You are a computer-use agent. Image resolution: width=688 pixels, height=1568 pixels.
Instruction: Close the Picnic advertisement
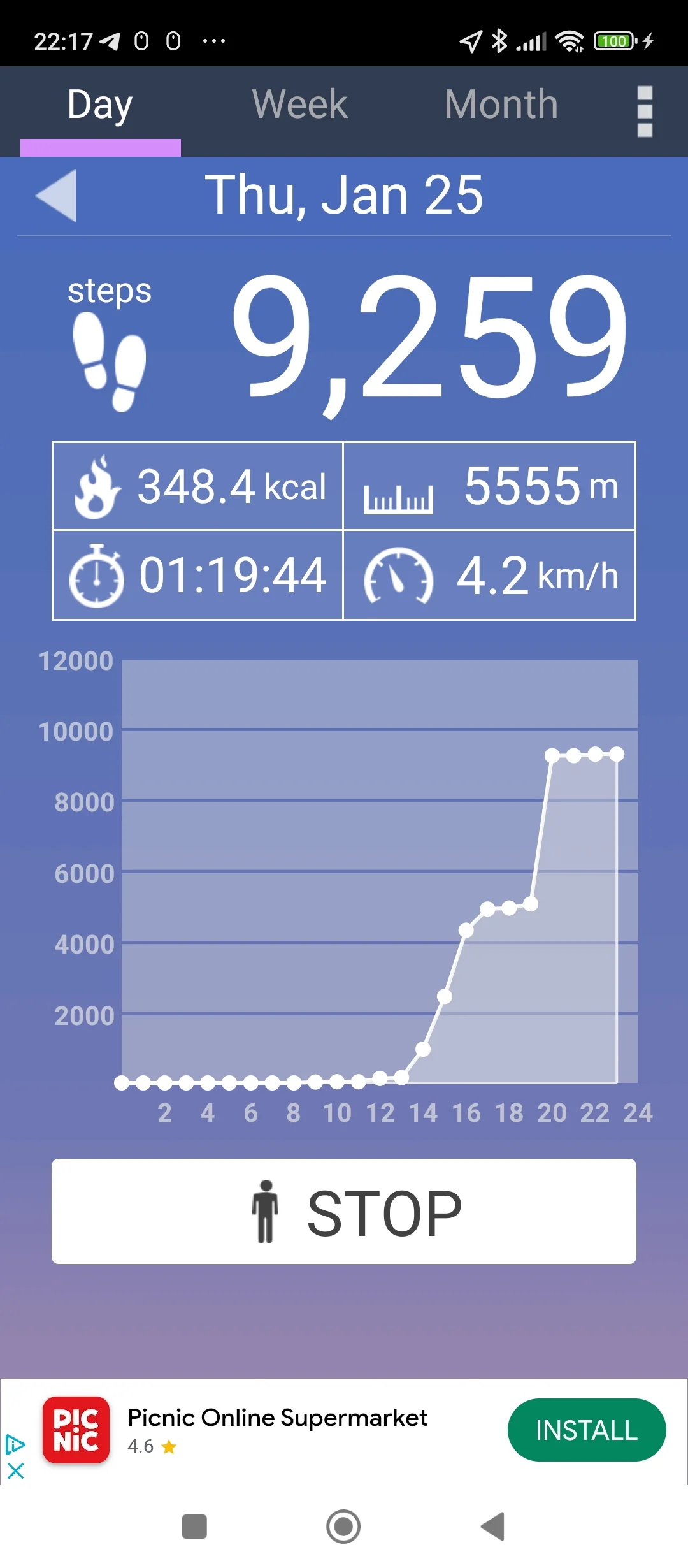click(x=16, y=1471)
